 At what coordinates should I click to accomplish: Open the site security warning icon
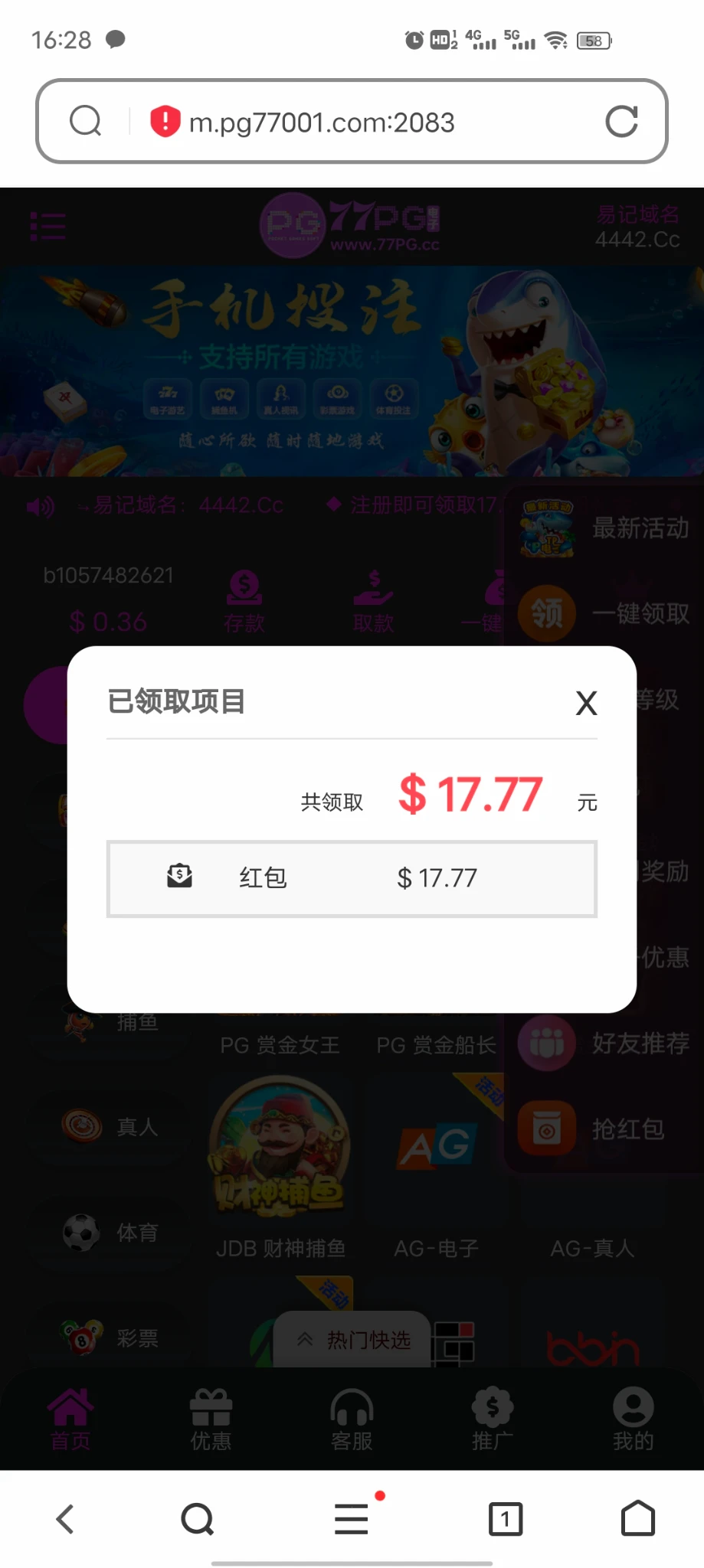(165, 121)
